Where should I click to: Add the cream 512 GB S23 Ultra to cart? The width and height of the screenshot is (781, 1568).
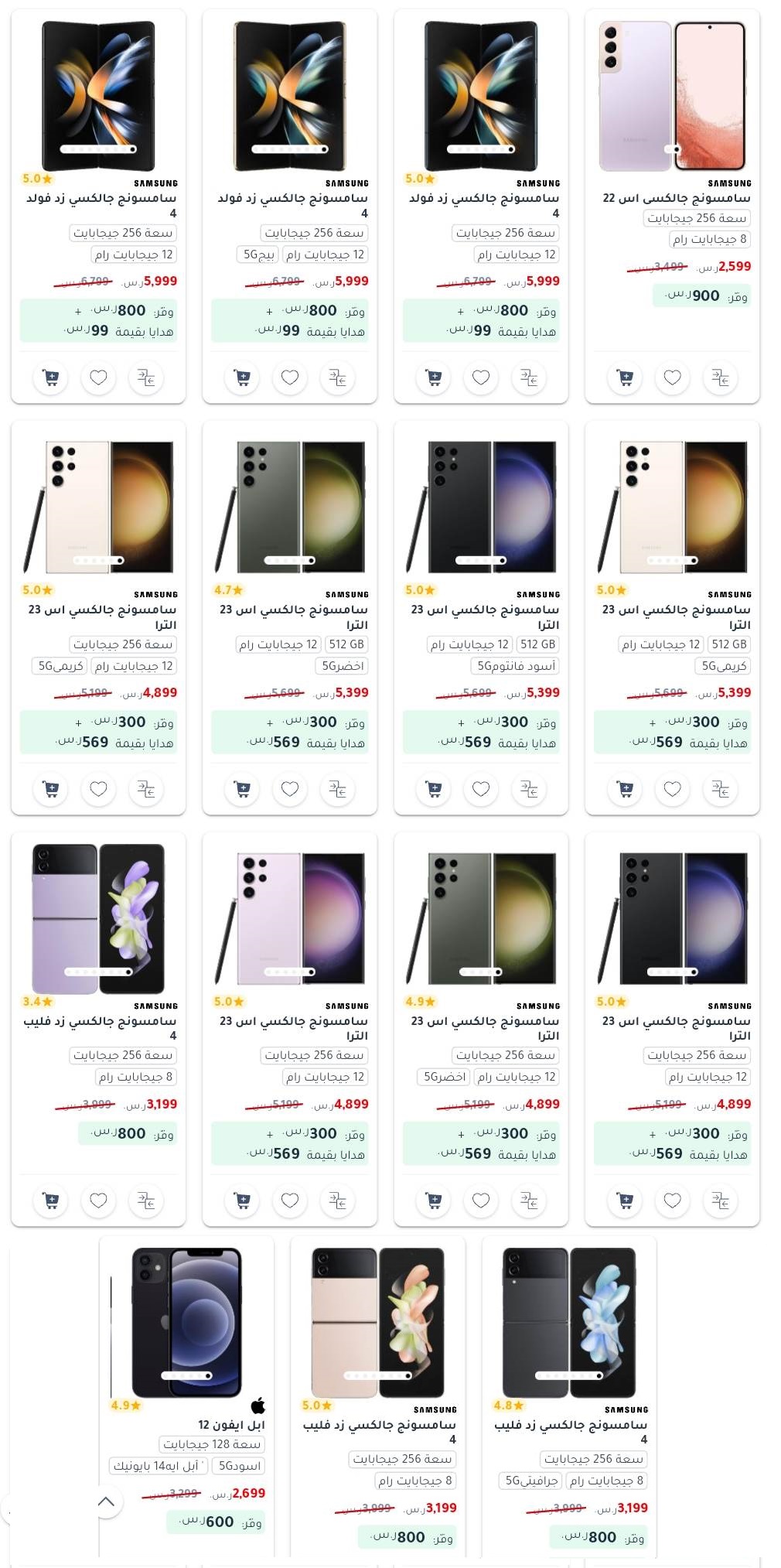[x=625, y=789]
